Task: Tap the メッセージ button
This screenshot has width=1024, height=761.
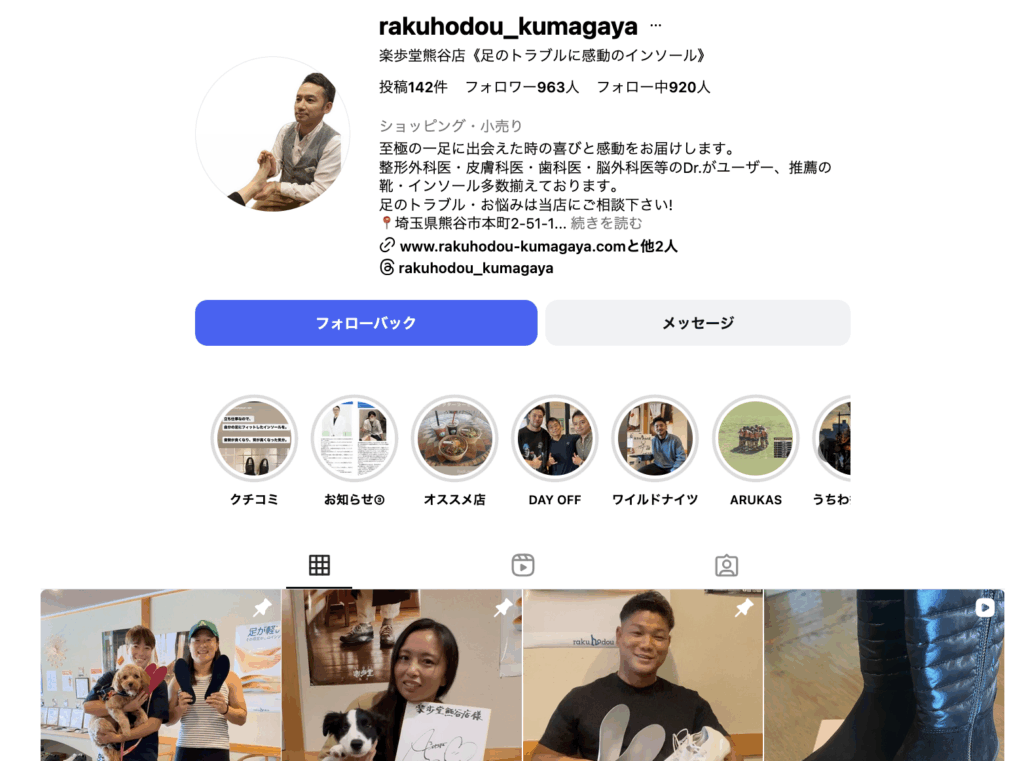Action: click(x=697, y=323)
